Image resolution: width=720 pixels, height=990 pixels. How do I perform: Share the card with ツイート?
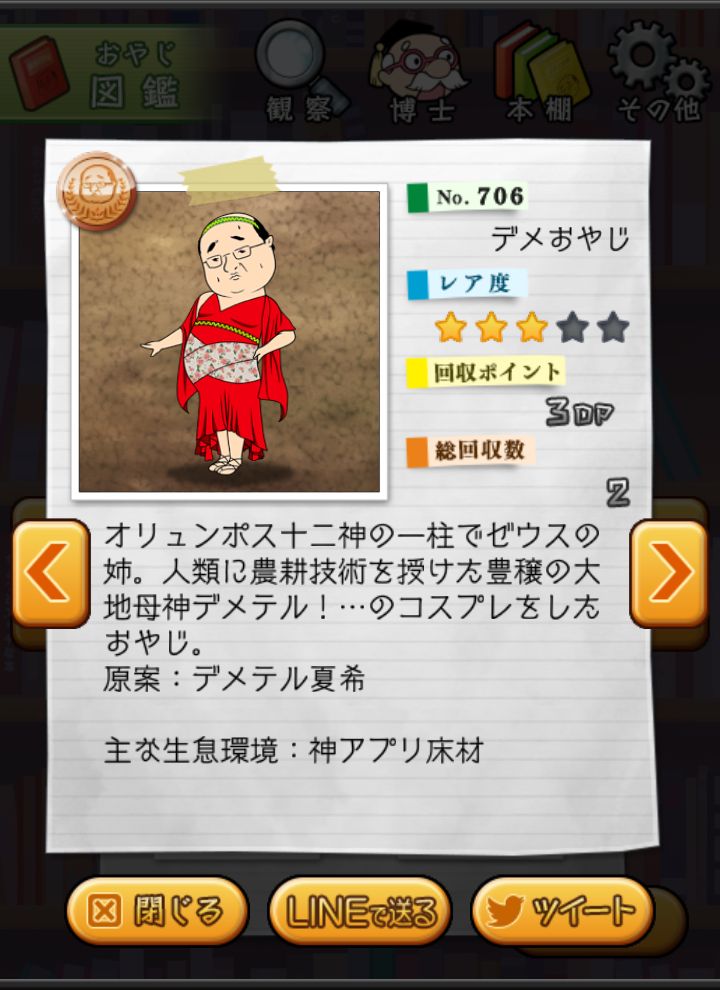[x=562, y=910]
